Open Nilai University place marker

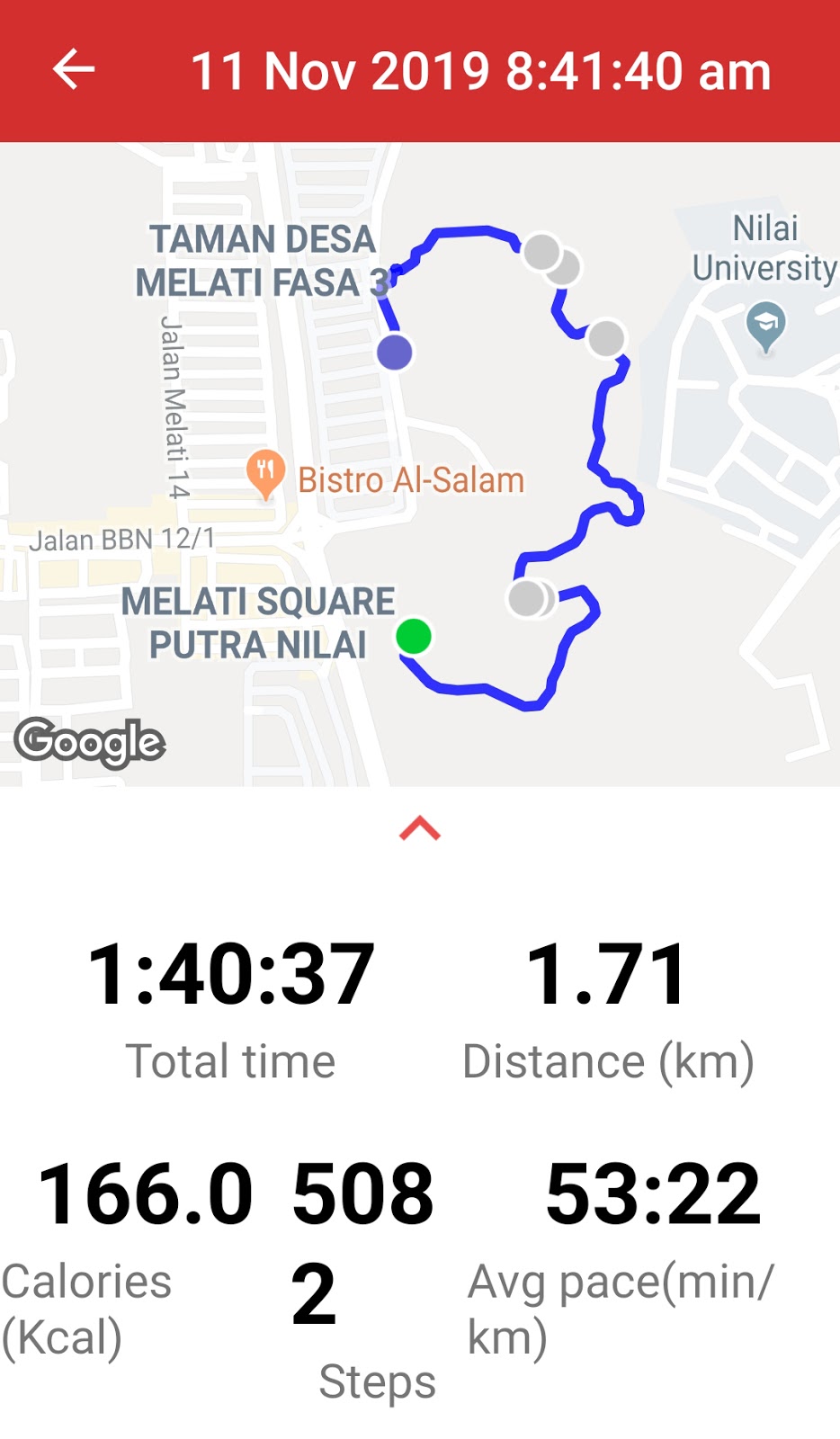pyautogui.click(x=766, y=327)
